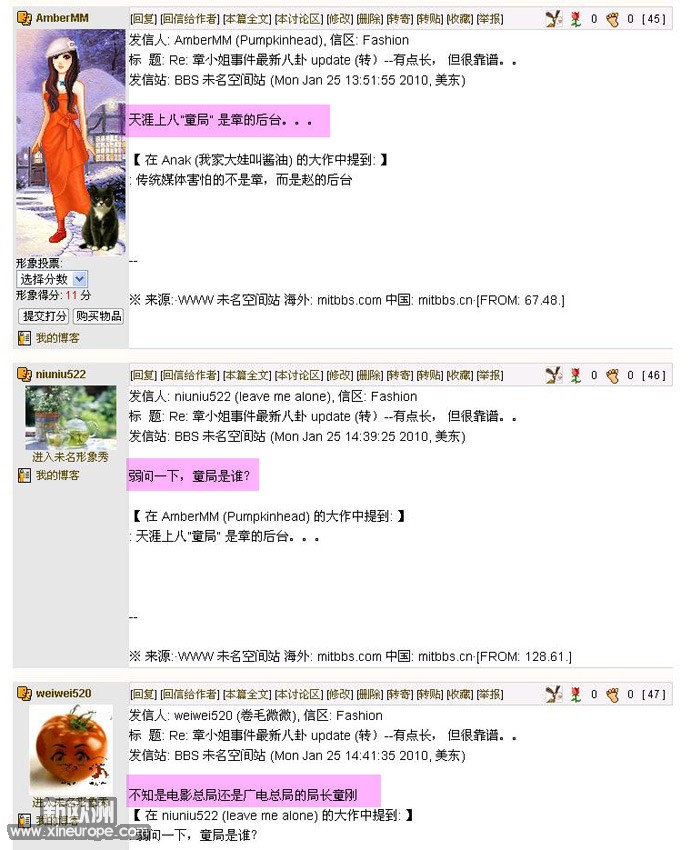Report AmberMM's post via 举报
This screenshot has height=850, width=691.
[489, 19]
